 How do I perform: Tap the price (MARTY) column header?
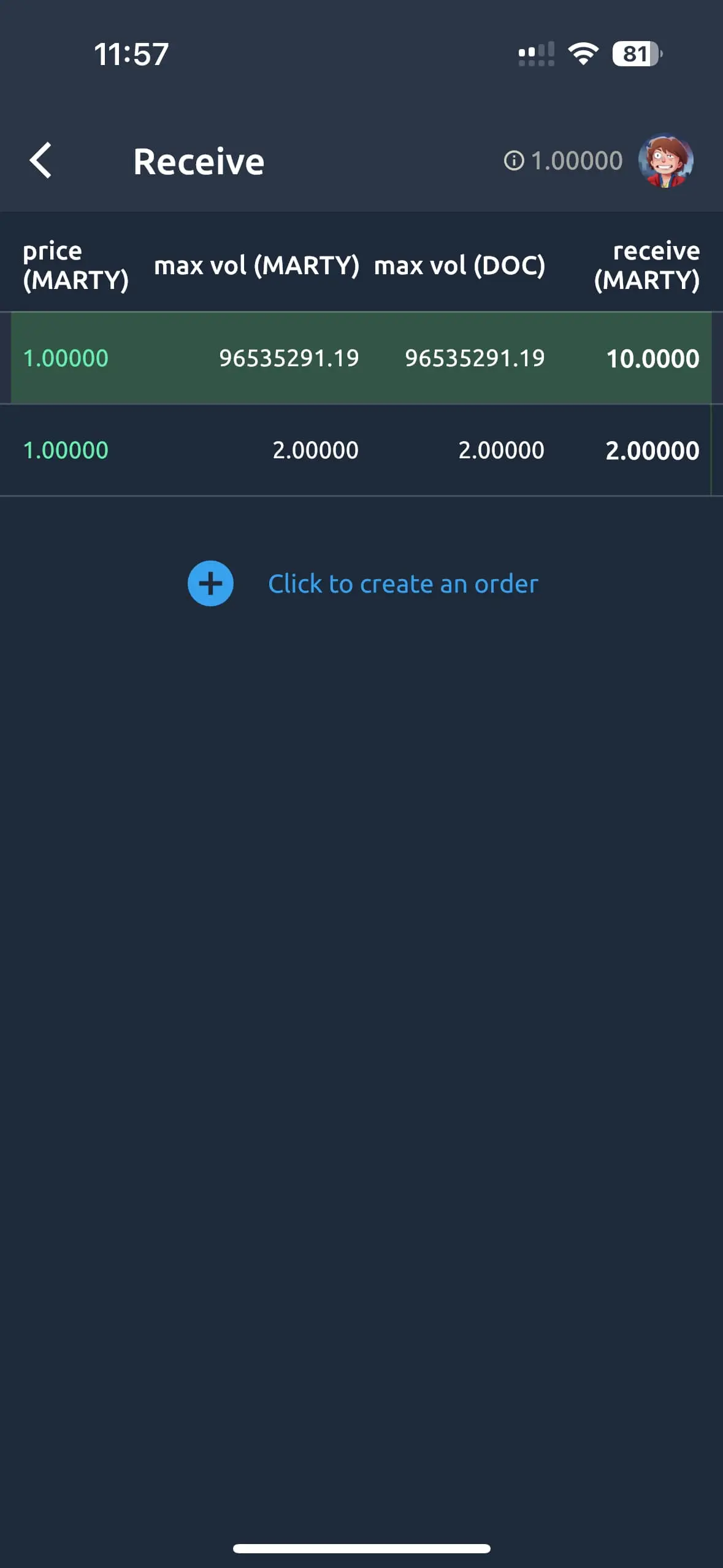tap(75, 265)
